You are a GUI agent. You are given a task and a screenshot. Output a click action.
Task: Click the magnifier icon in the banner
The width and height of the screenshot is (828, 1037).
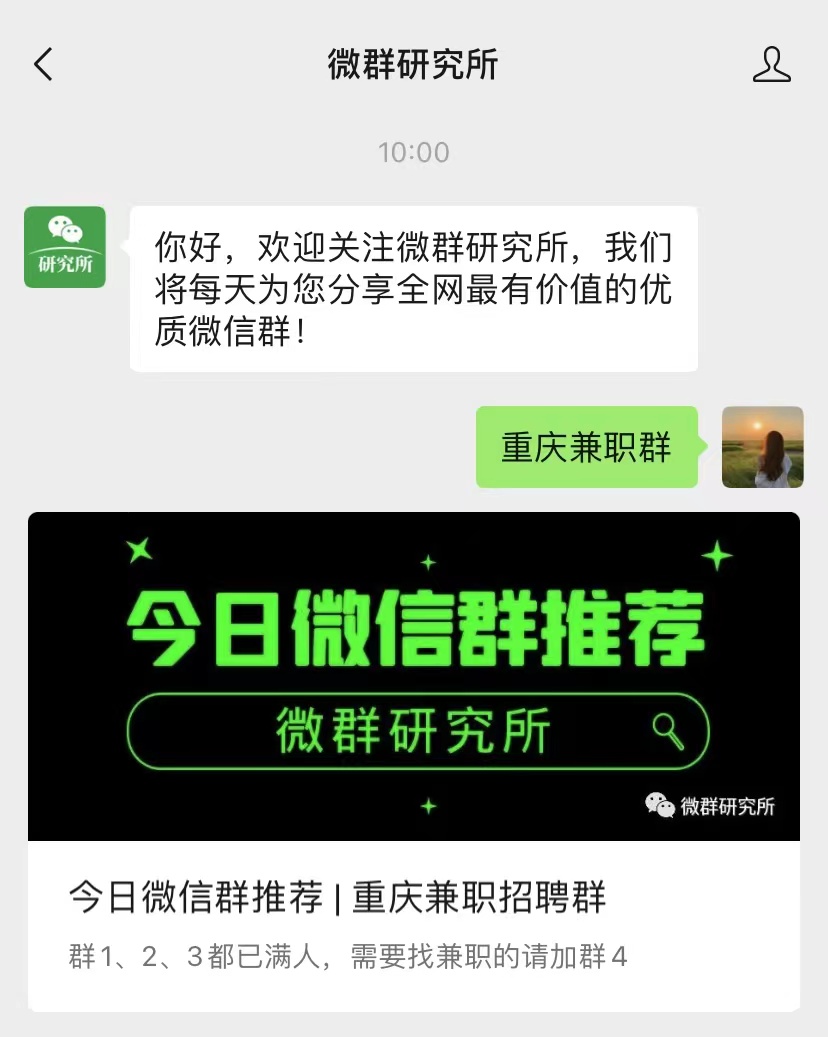click(x=668, y=730)
